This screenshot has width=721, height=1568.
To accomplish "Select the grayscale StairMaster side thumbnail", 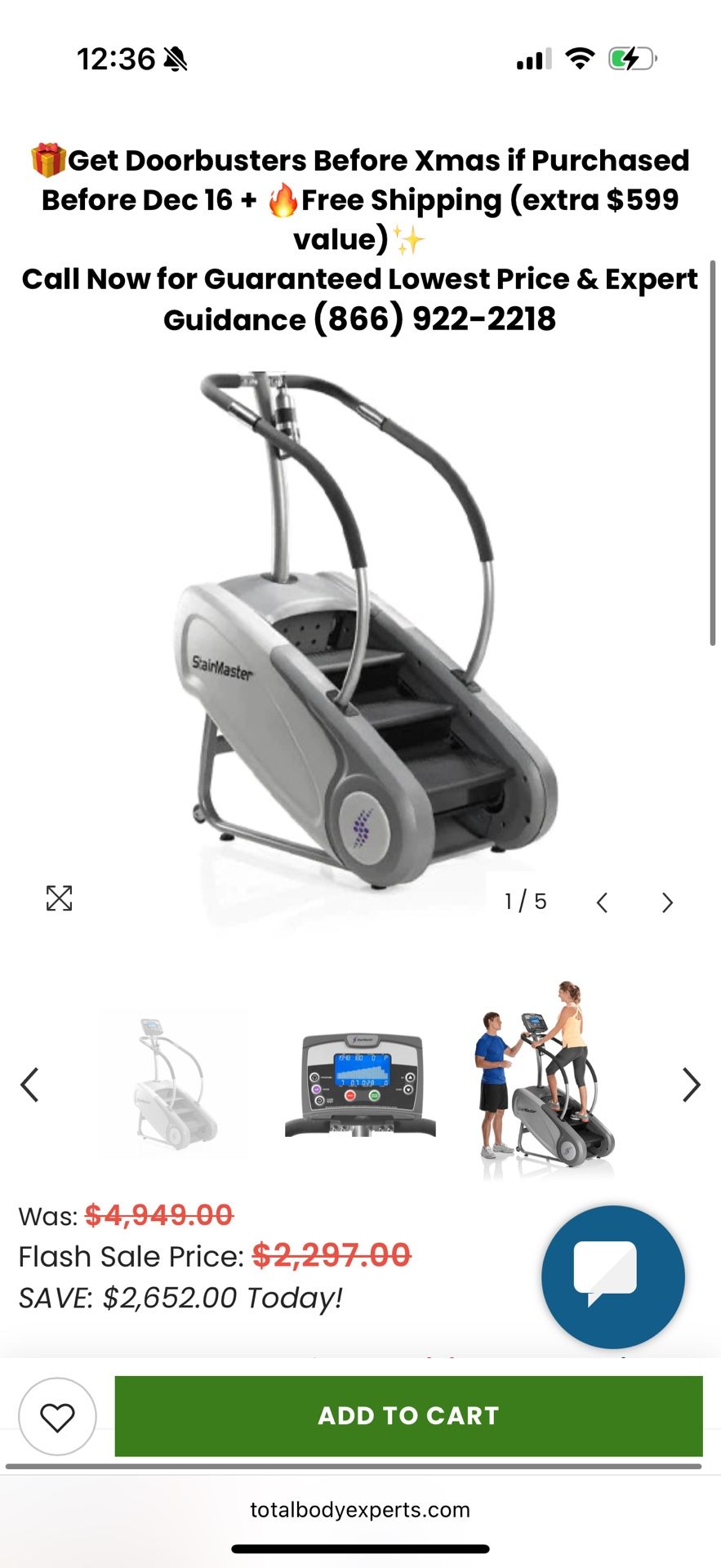I will (173, 1085).
